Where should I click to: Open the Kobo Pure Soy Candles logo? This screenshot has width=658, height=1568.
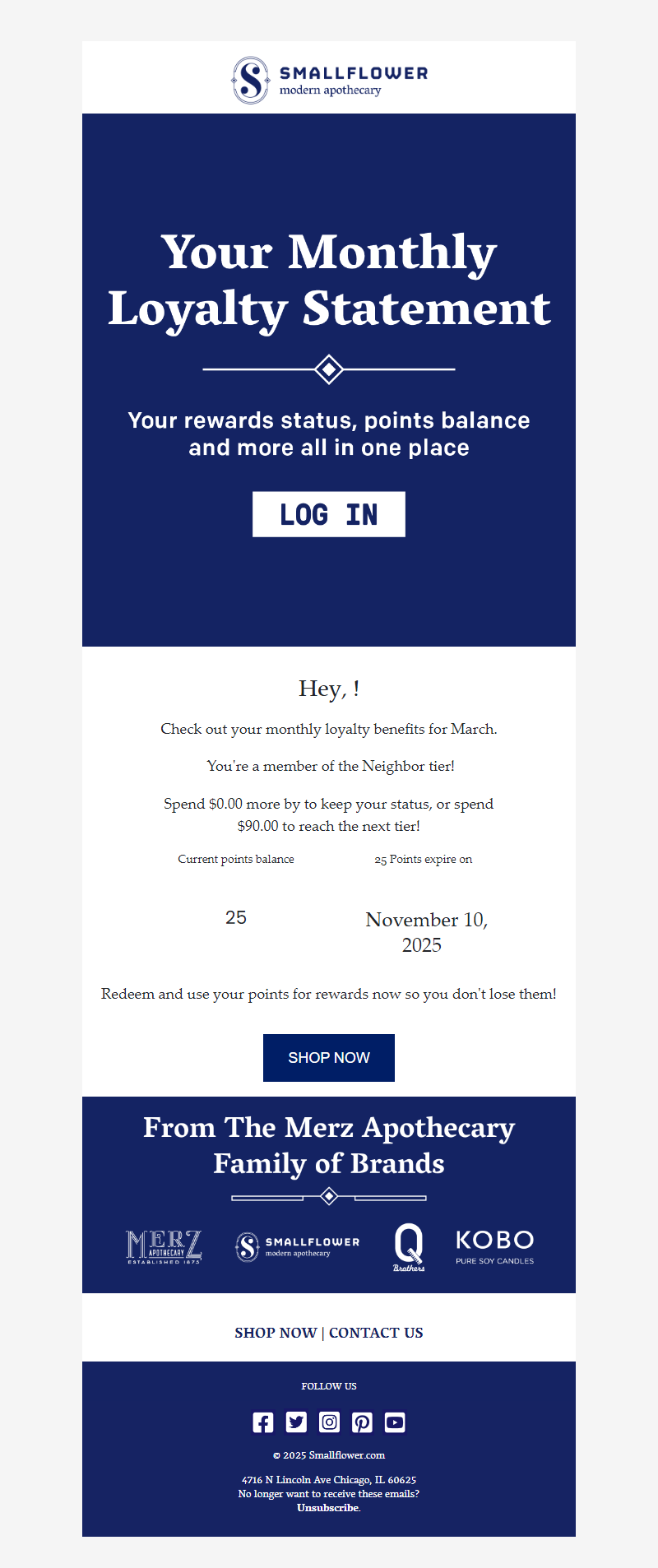click(495, 1246)
